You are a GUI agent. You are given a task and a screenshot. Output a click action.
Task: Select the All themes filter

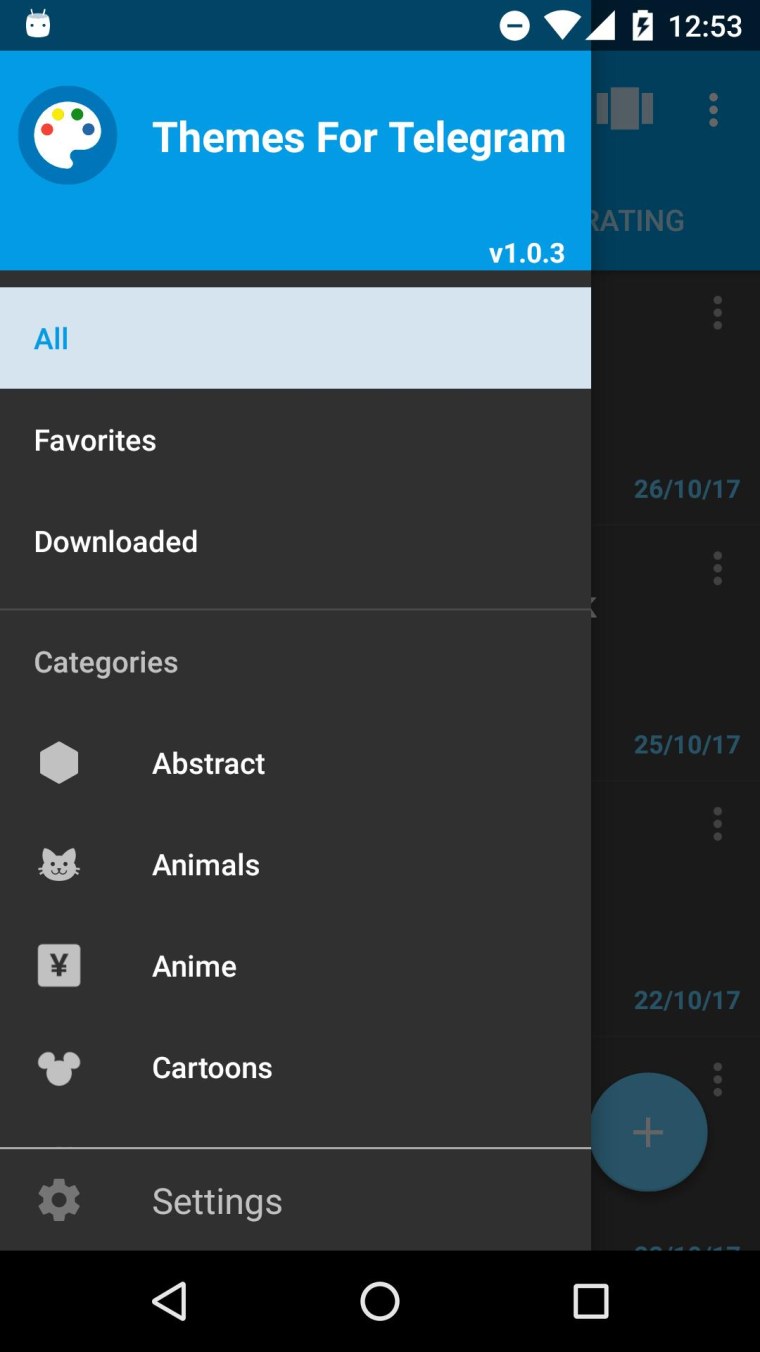coord(295,338)
